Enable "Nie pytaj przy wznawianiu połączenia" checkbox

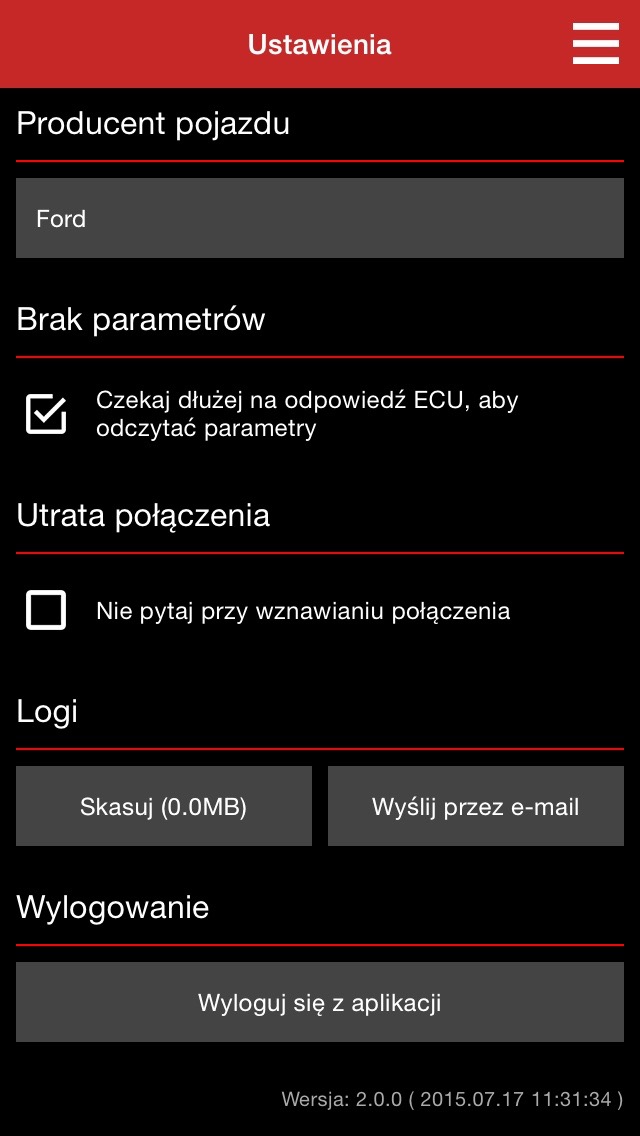[x=46, y=610]
